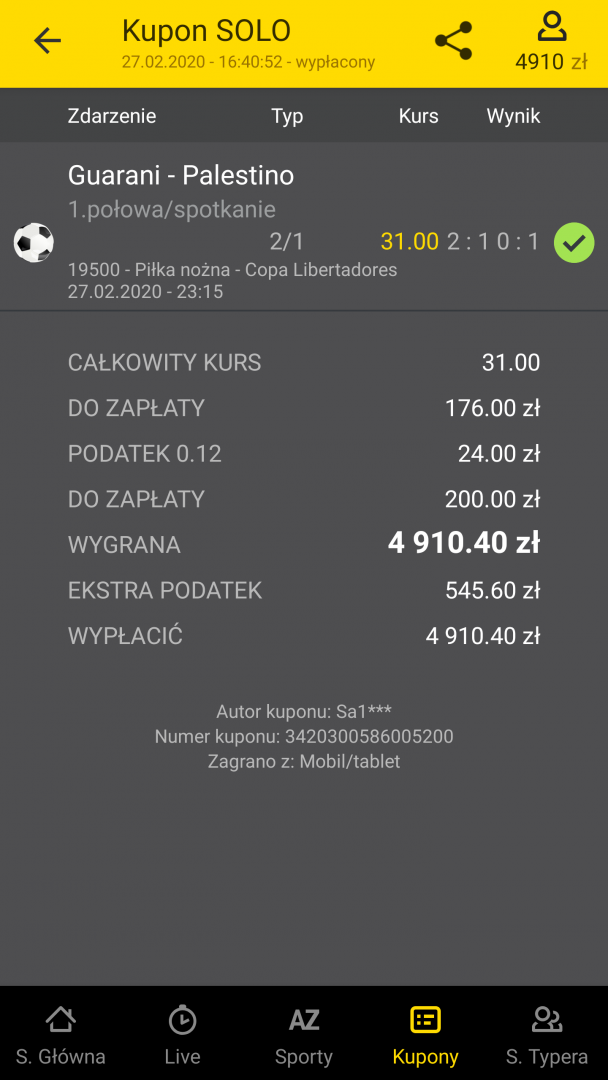Screen dimensions: 608x1080
Task: Switch to the S. Główna tab
Action: [60, 1034]
